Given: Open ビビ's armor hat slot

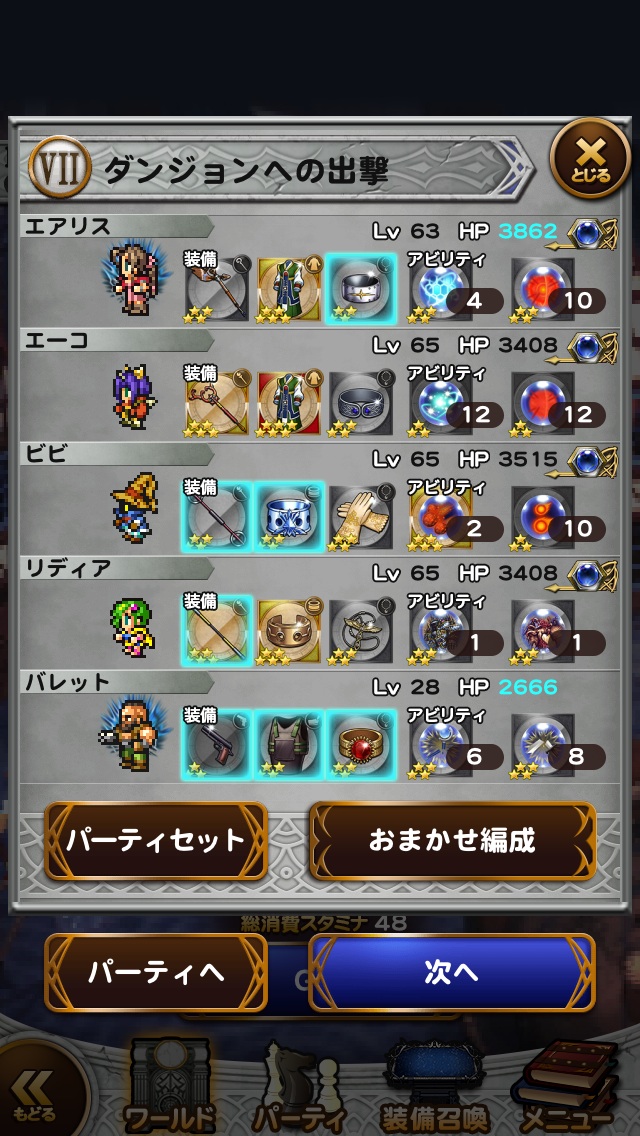Looking at the screenshot, I should (x=289, y=516).
